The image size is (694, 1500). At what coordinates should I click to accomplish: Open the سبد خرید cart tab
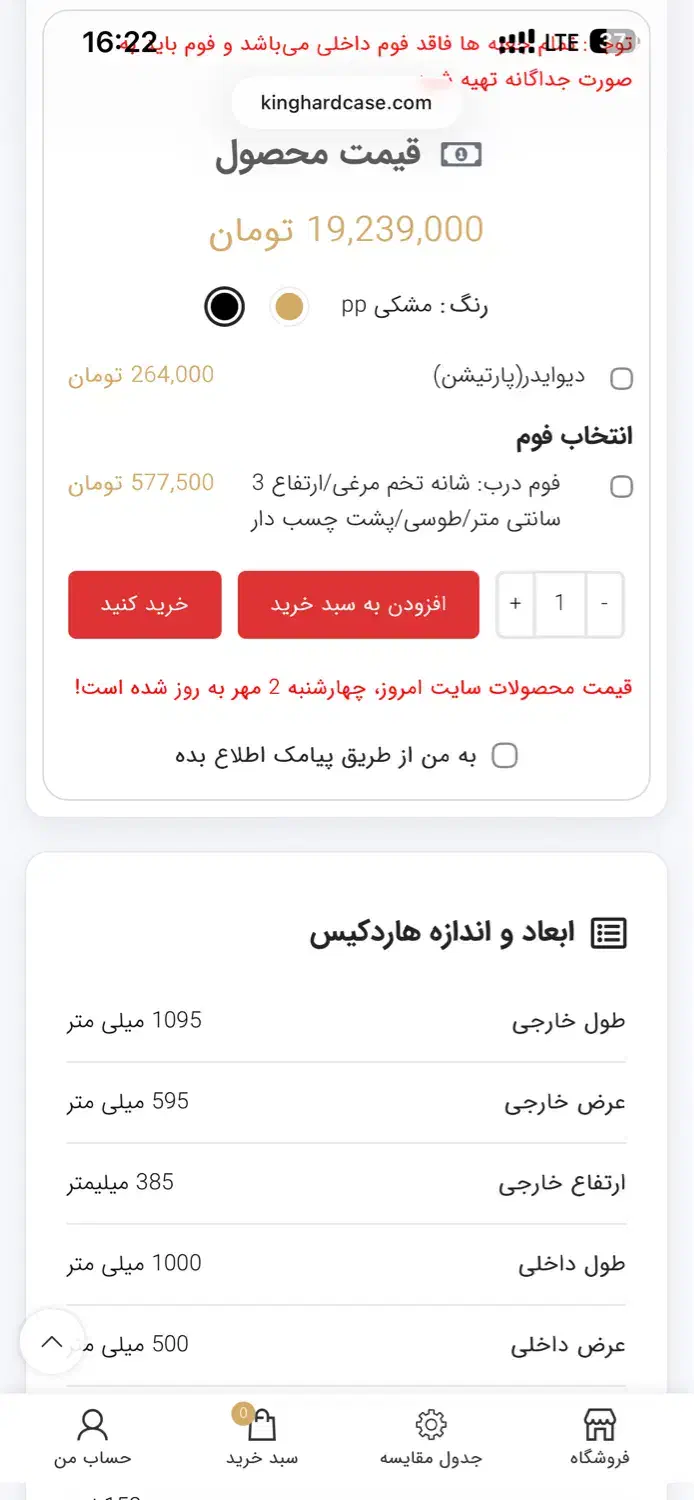[x=262, y=1437]
